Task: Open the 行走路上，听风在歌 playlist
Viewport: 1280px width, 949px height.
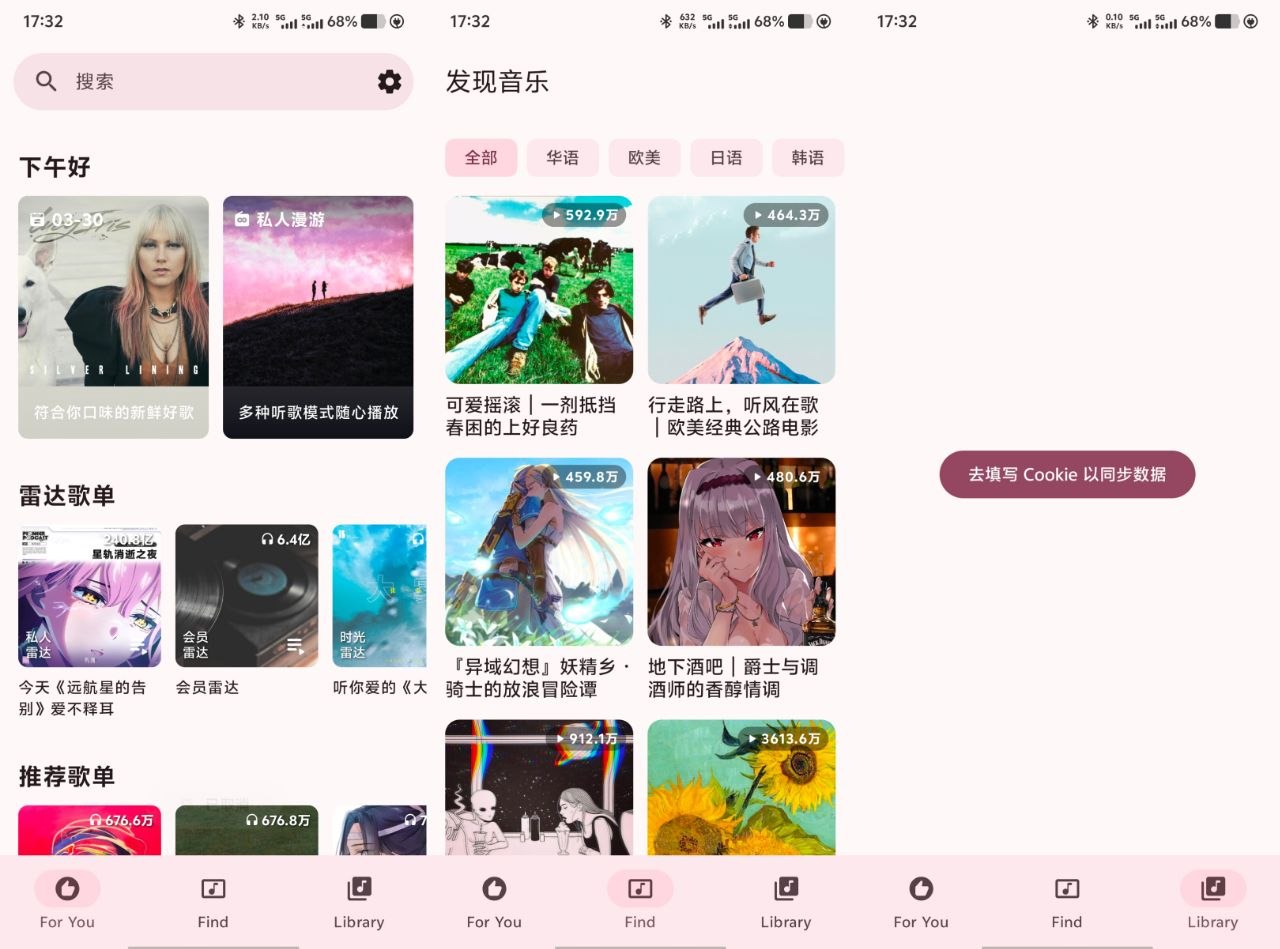Action: tap(741, 290)
